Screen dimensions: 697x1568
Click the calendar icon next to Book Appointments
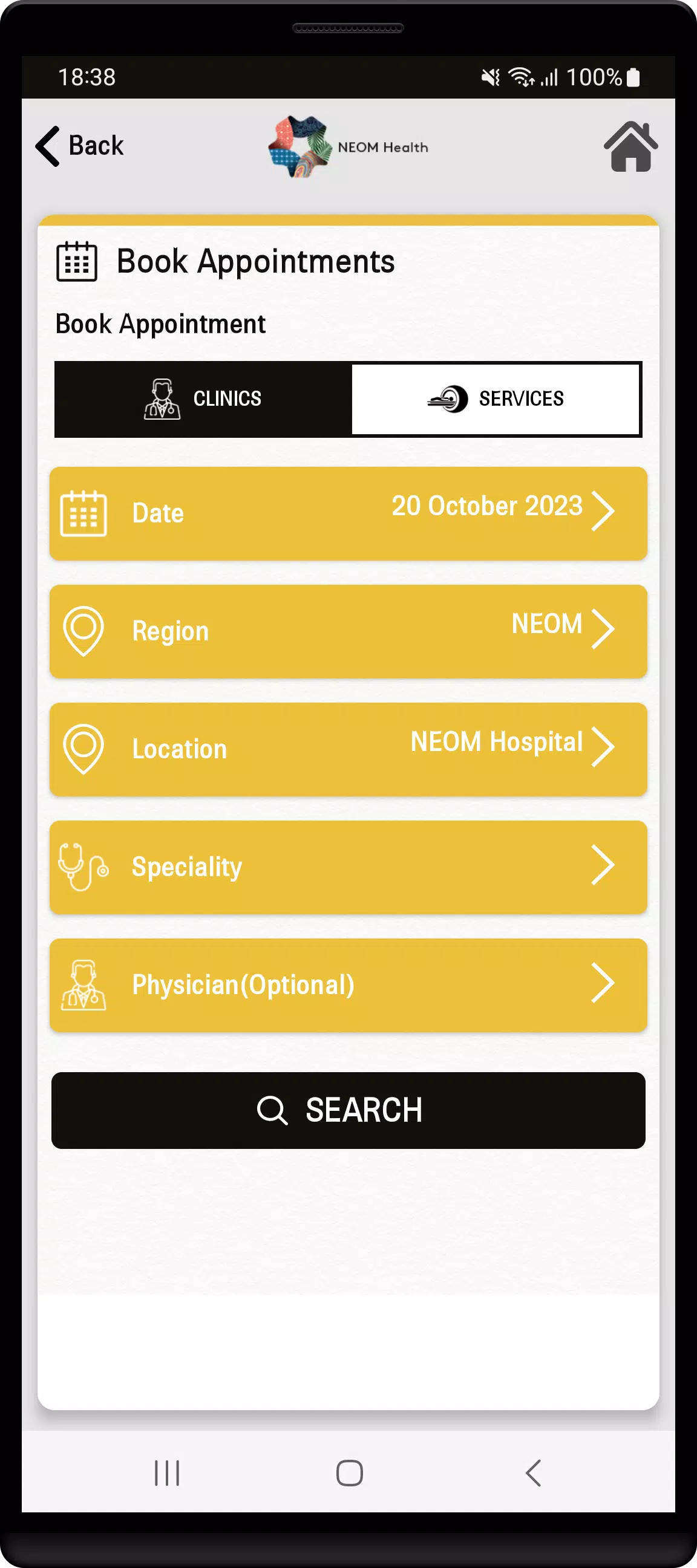(x=76, y=262)
